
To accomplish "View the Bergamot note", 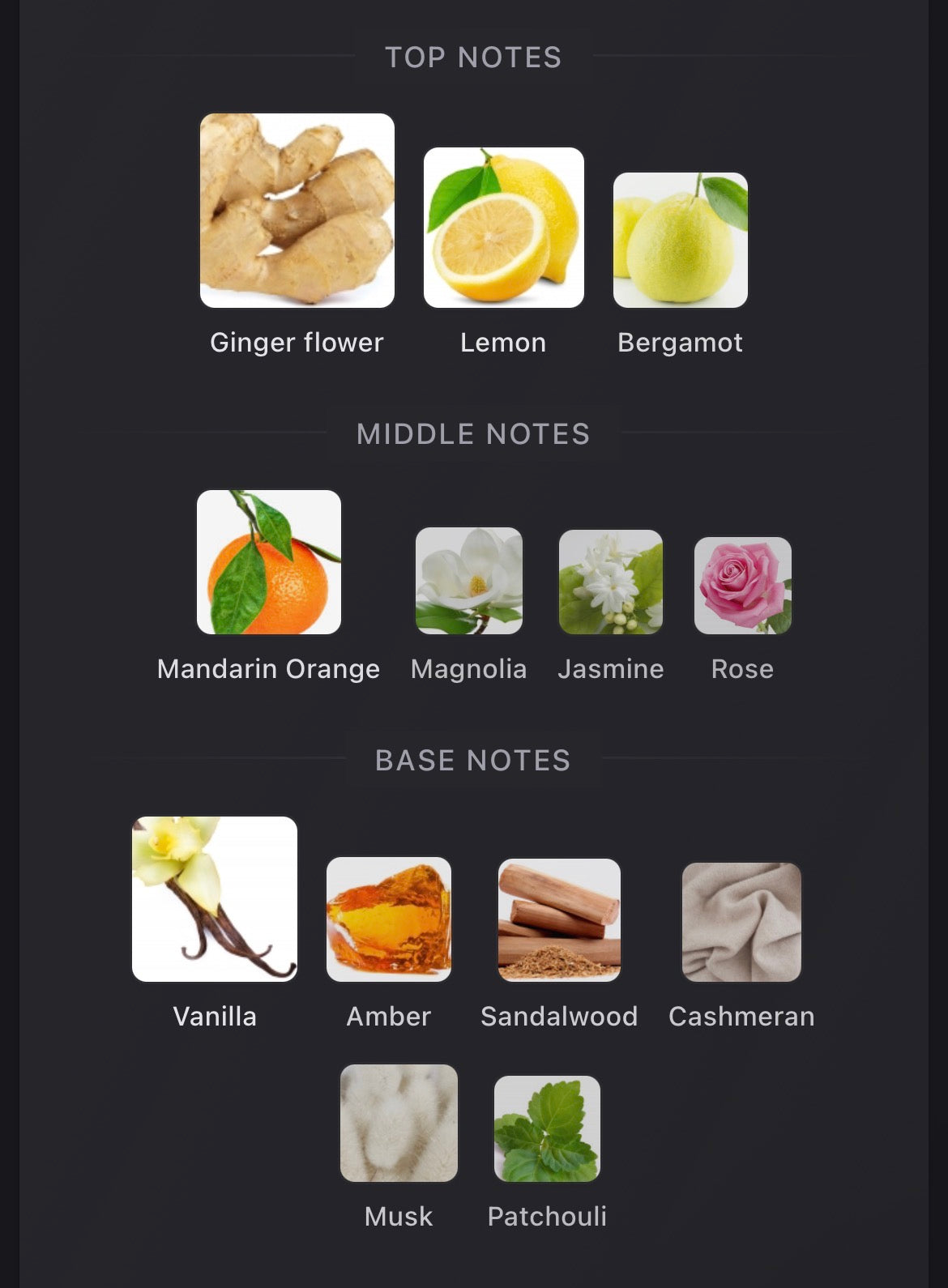I will pyautogui.click(x=680, y=240).
